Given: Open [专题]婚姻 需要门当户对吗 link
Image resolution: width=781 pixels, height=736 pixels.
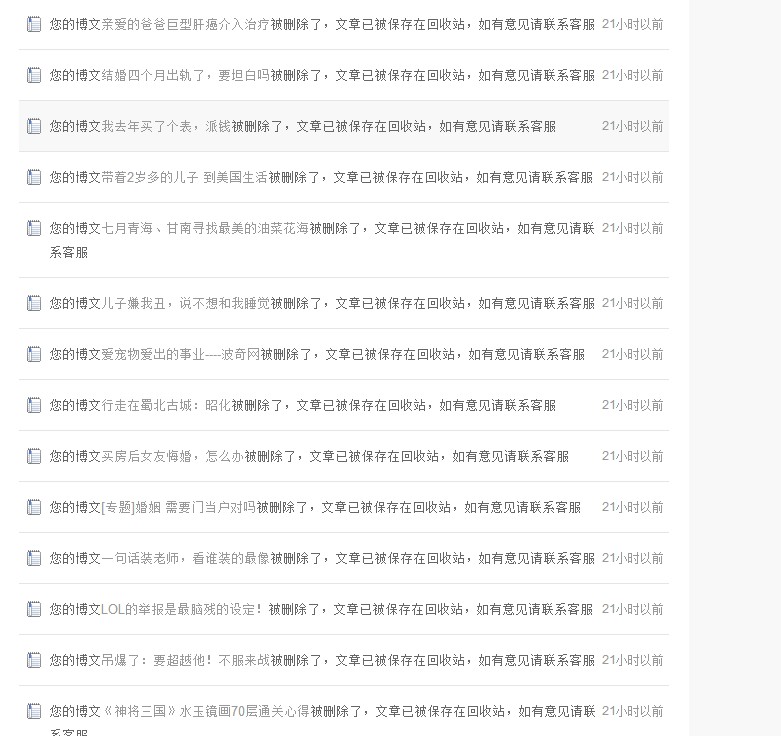Looking at the screenshot, I should [179, 507].
